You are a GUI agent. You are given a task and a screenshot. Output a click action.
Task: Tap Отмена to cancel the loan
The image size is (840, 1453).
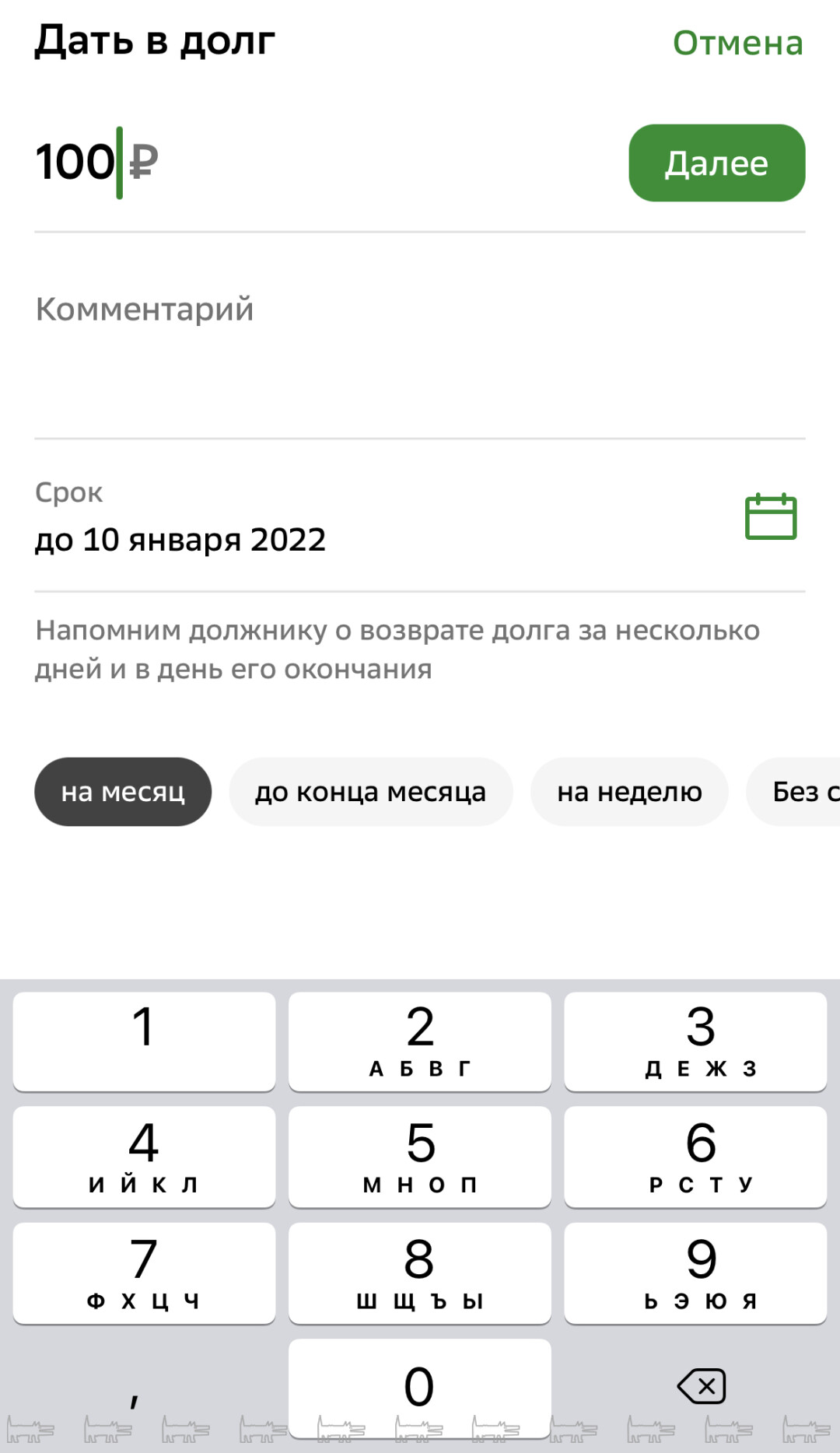point(737,43)
